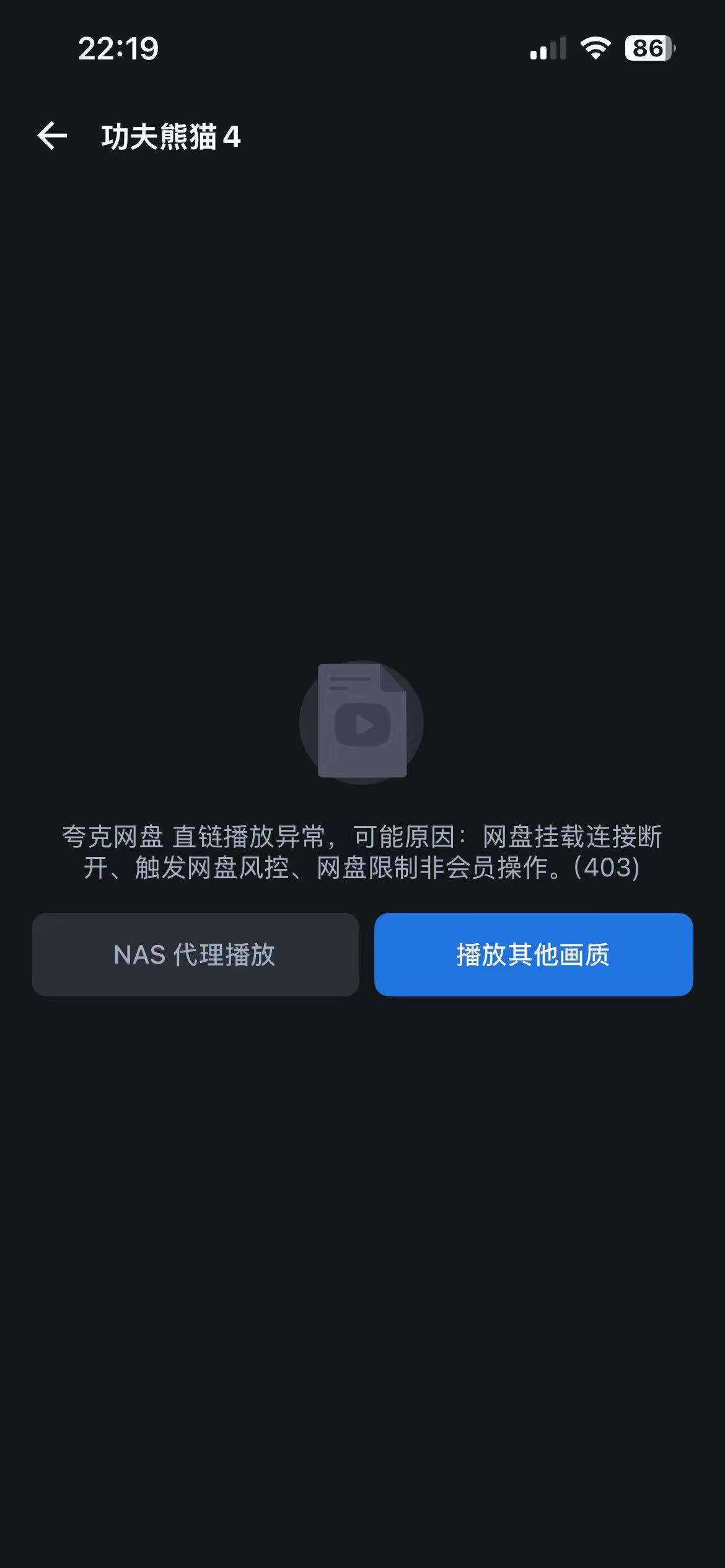Choose 播放其他画质
This screenshot has height=1568, width=725.
[533, 954]
